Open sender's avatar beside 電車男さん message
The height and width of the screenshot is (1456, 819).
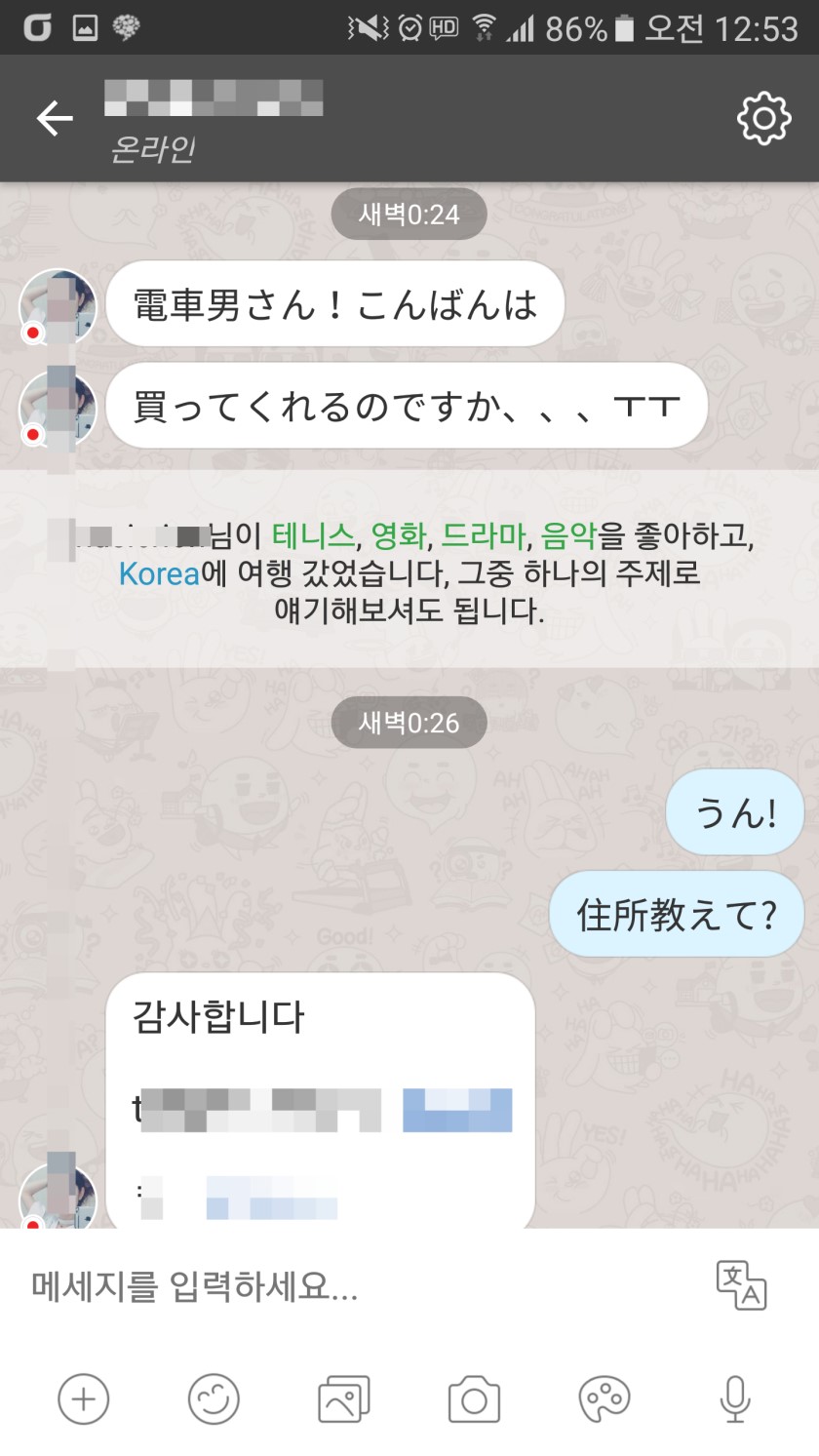pos(58,306)
